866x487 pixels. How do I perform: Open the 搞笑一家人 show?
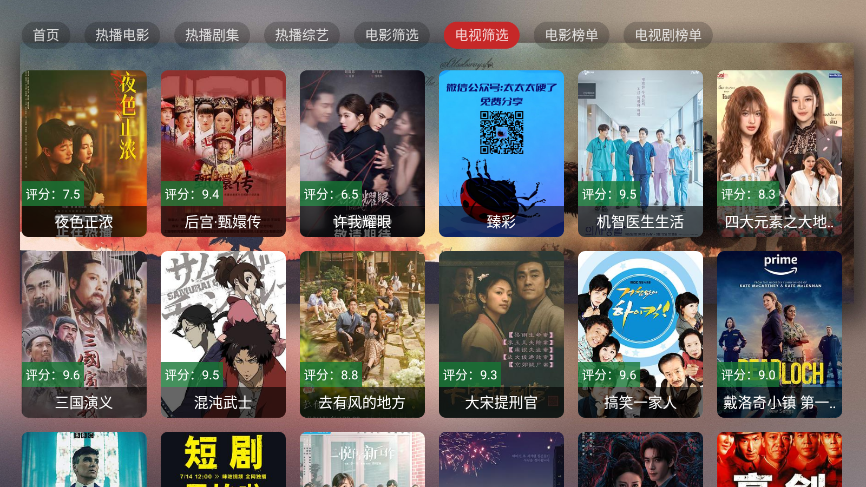640,334
